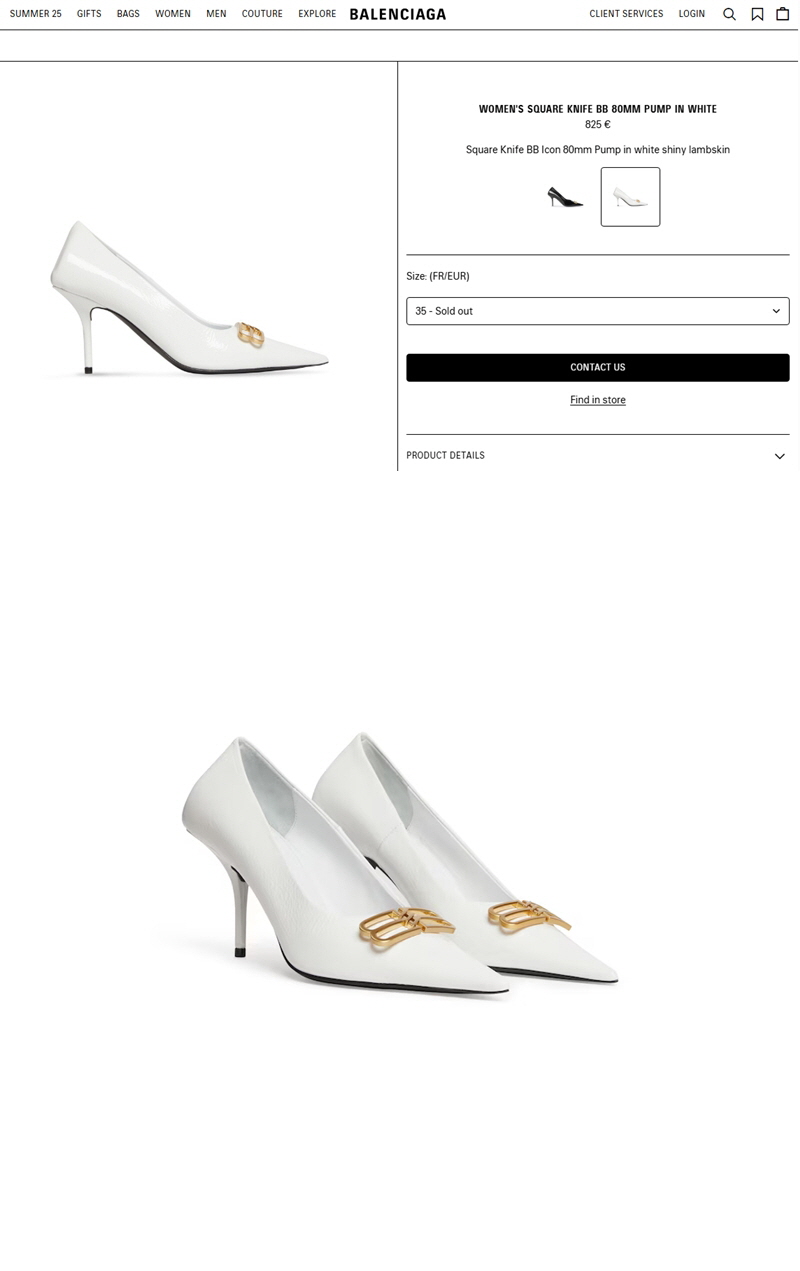Go to Bags category
Viewport: 800px width, 1271px height.
[x=128, y=14]
